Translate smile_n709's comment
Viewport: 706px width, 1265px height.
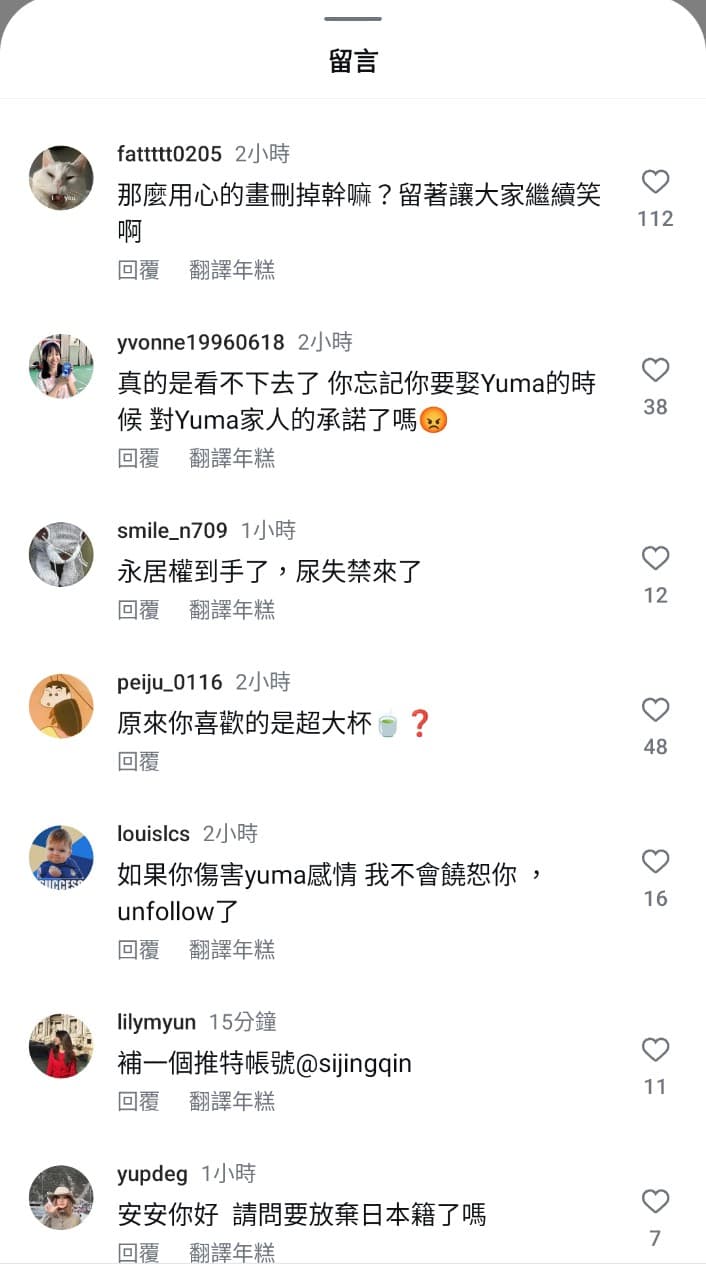point(232,610)
